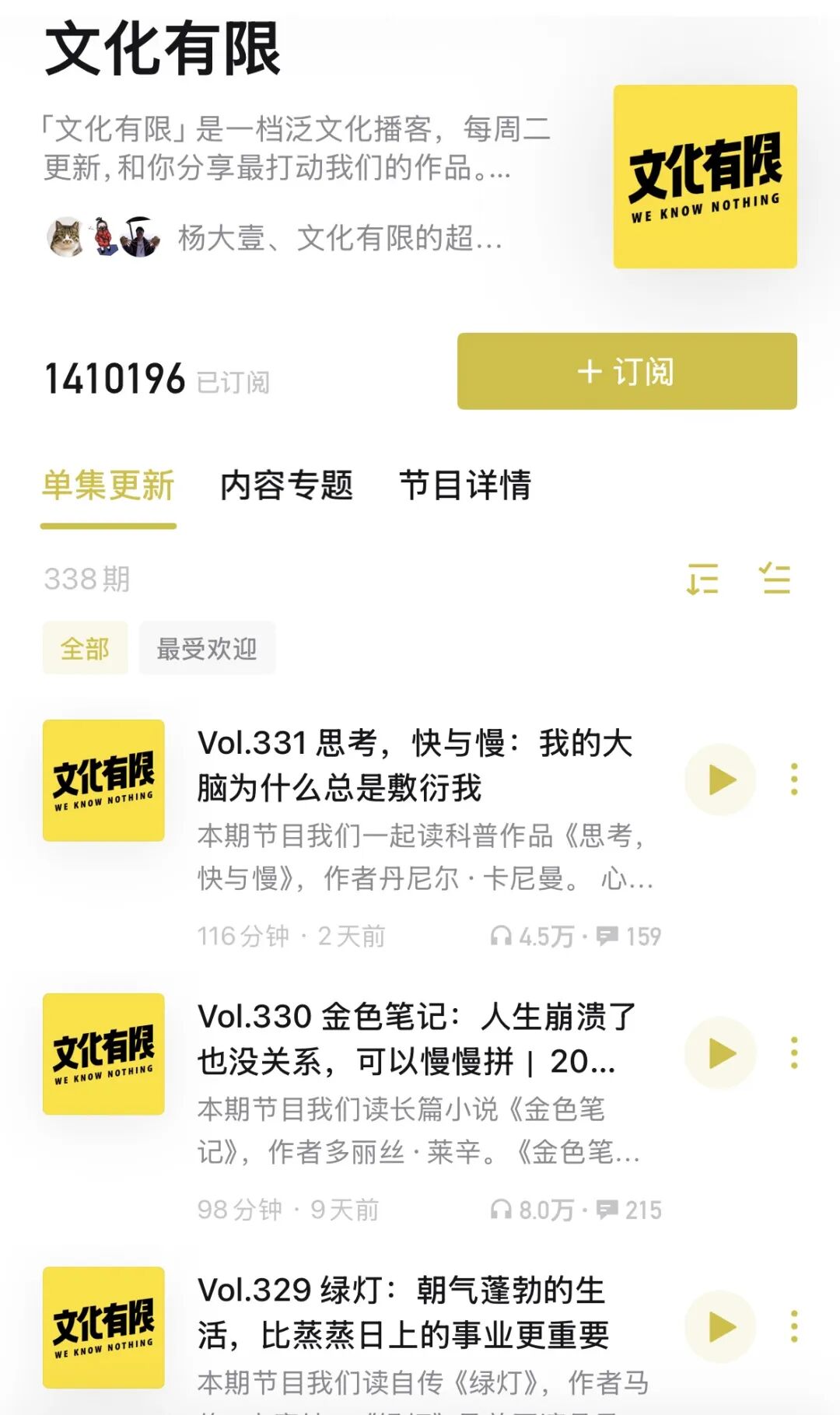Viewport: 840px width, 1415px height.
Task: Subscribe with the 订阅 button
Action: [x=626, y=371]
